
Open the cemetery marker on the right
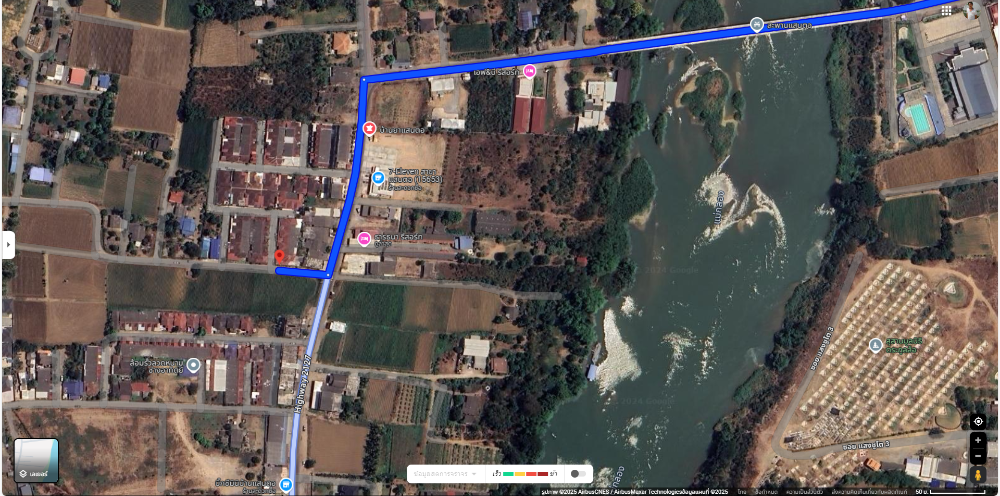click(876, 345)
